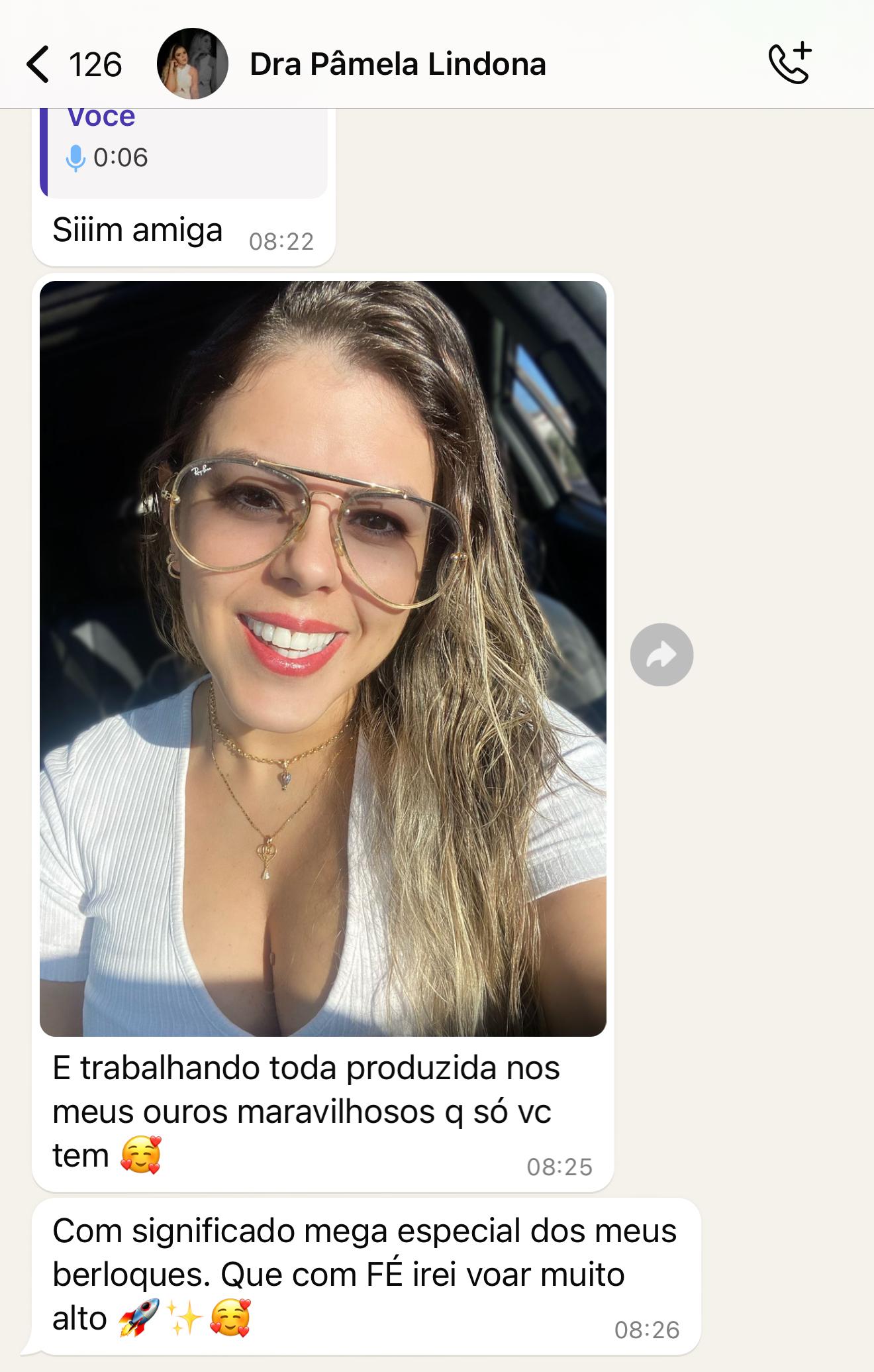Go back to the chat list
874x1372 pixels.
point(40,64)
